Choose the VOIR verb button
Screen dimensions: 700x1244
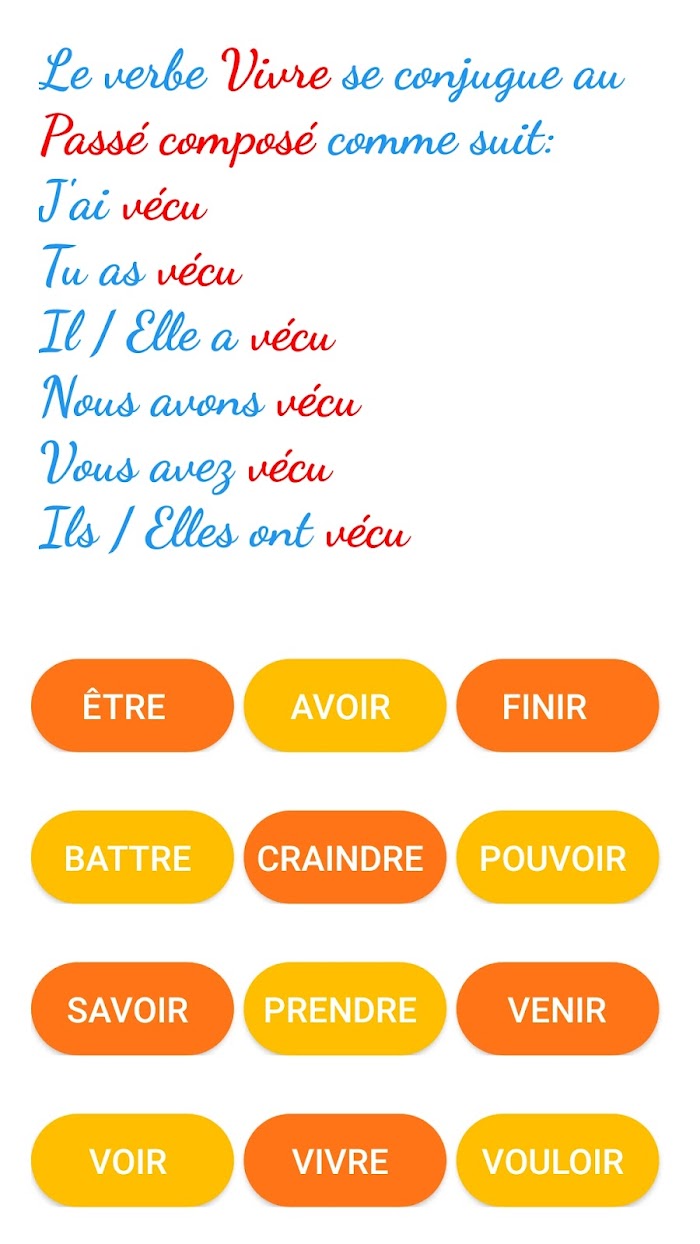click(132, 1161)
